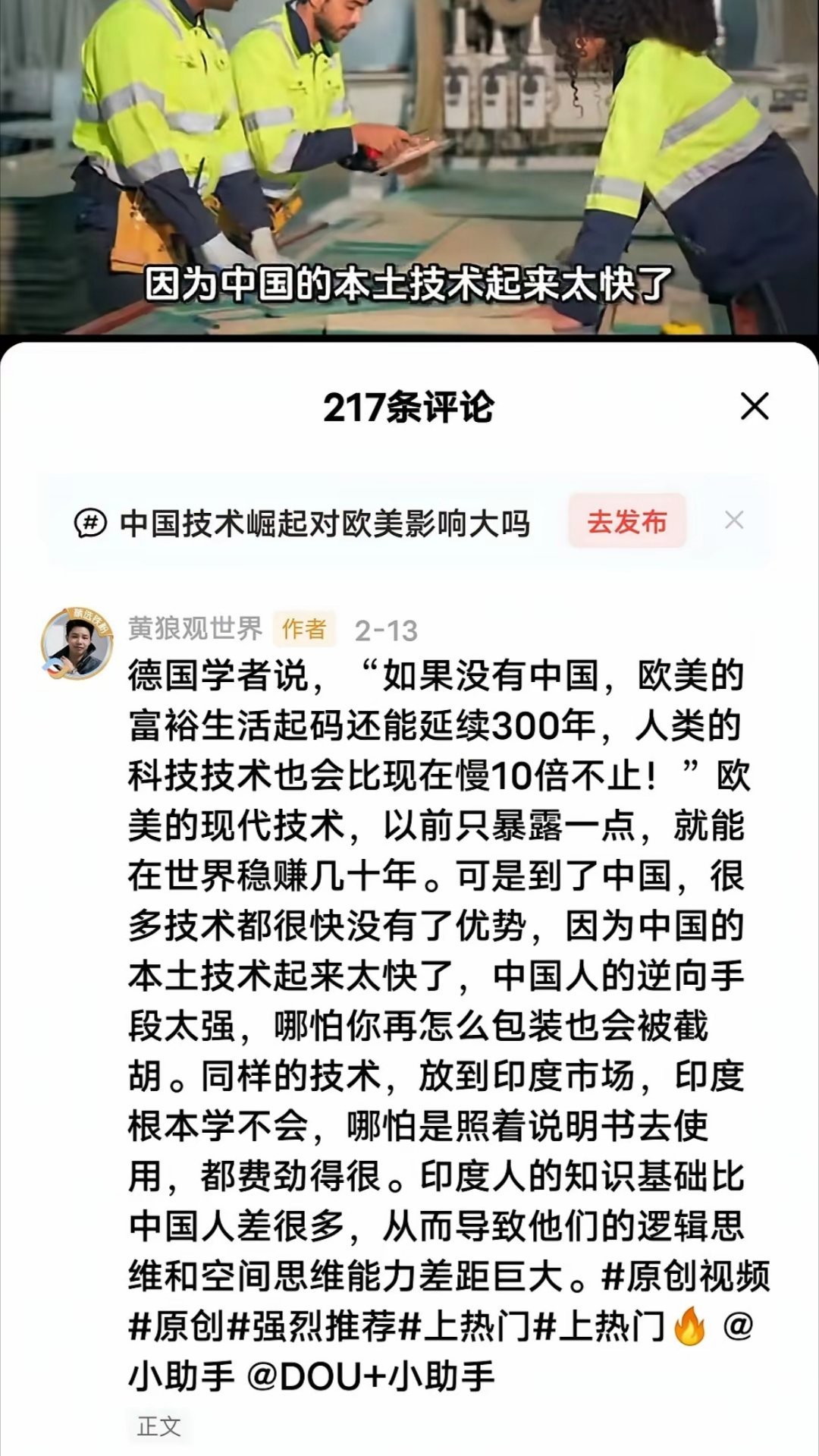819x1456 pixels.
Task: Close the 217条评论 comments panel
Action: pyautogui.click(x=755, y=407)
